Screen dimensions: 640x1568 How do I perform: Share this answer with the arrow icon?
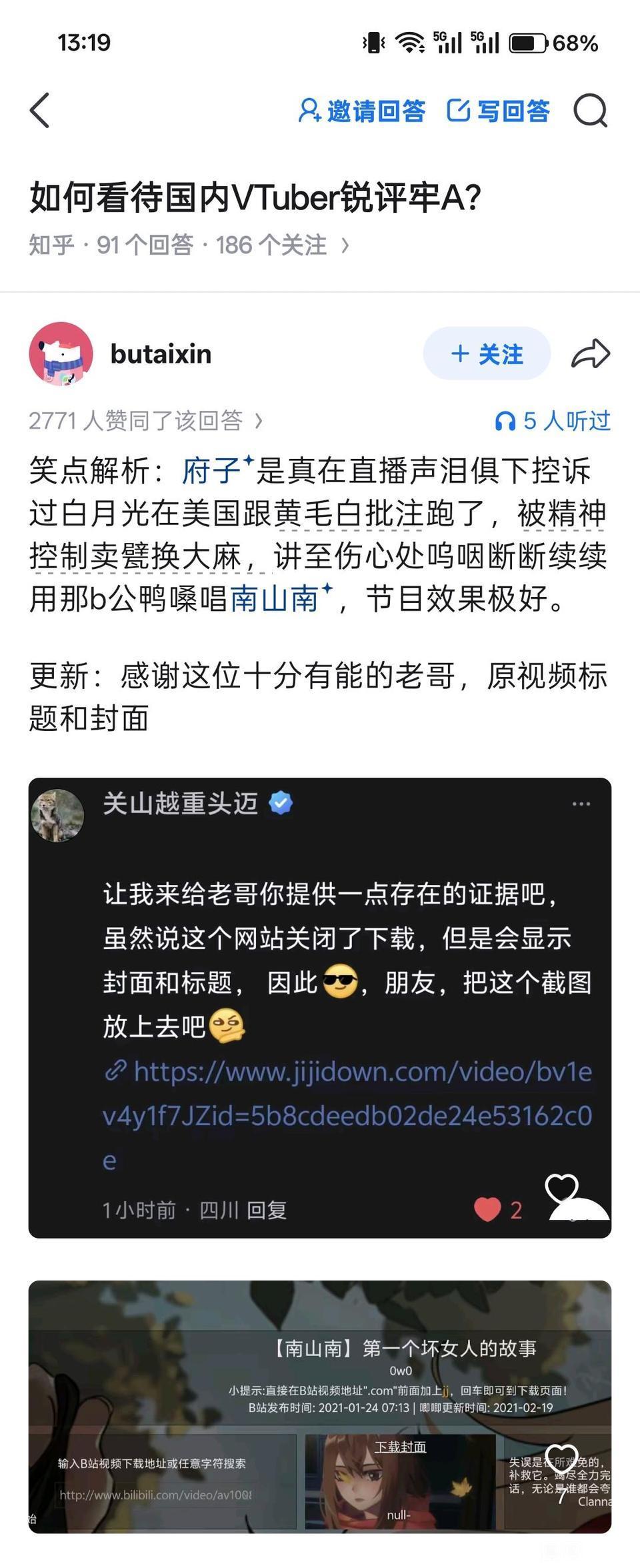[x=591, y=353]
